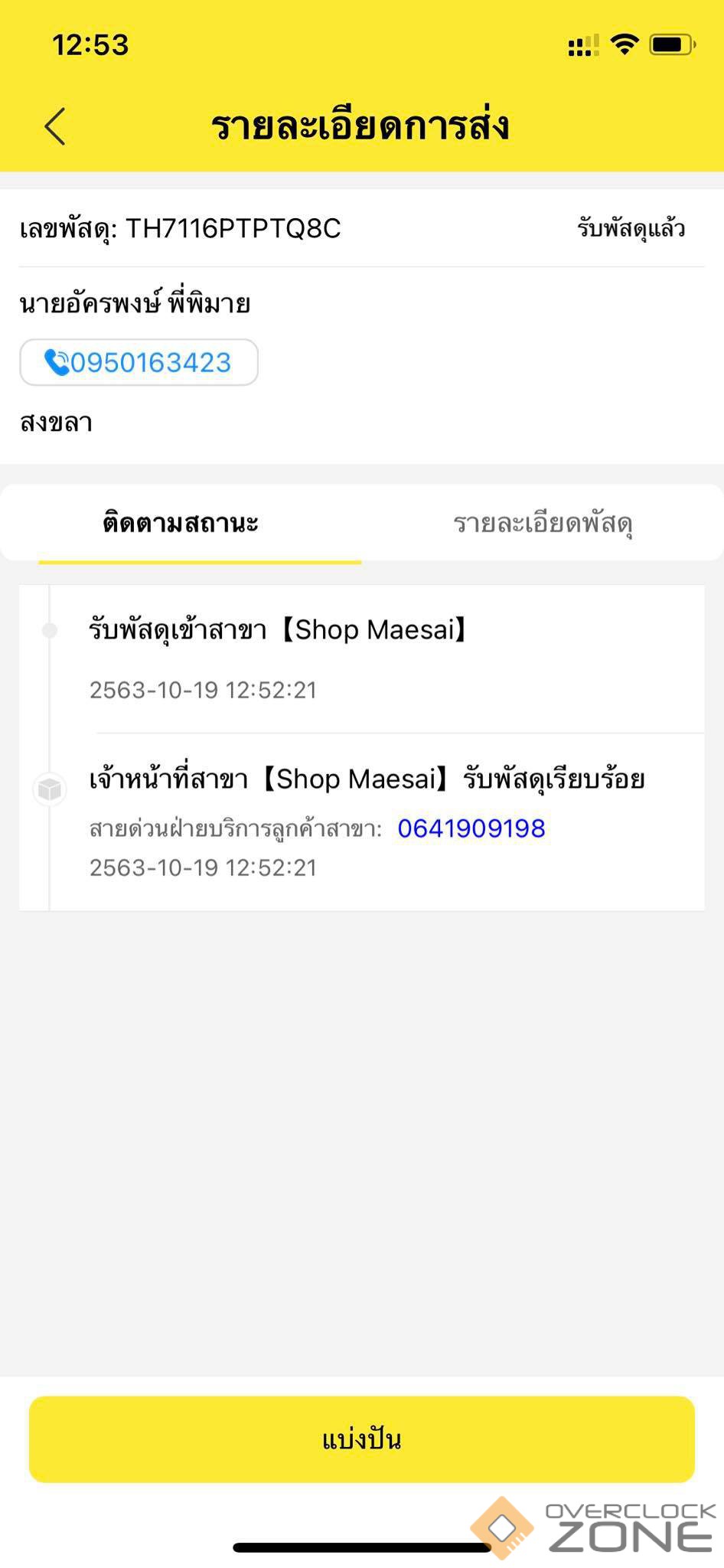The height and width of the screenshot is (1568, 724).
Task: Call recipient number 0950163423
Action: tap(139, 362)
